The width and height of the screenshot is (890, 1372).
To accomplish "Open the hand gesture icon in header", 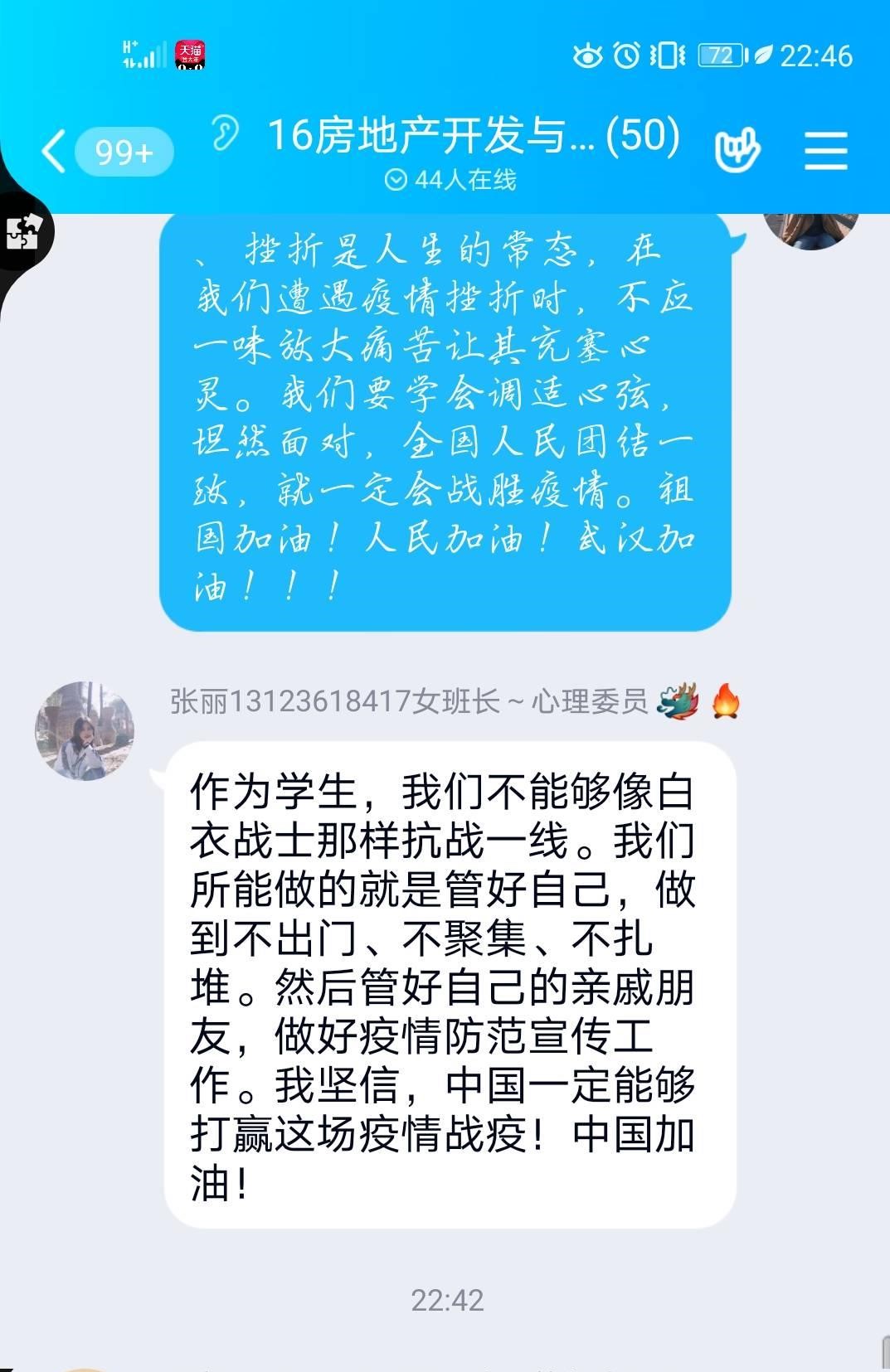I will point(737,150).
